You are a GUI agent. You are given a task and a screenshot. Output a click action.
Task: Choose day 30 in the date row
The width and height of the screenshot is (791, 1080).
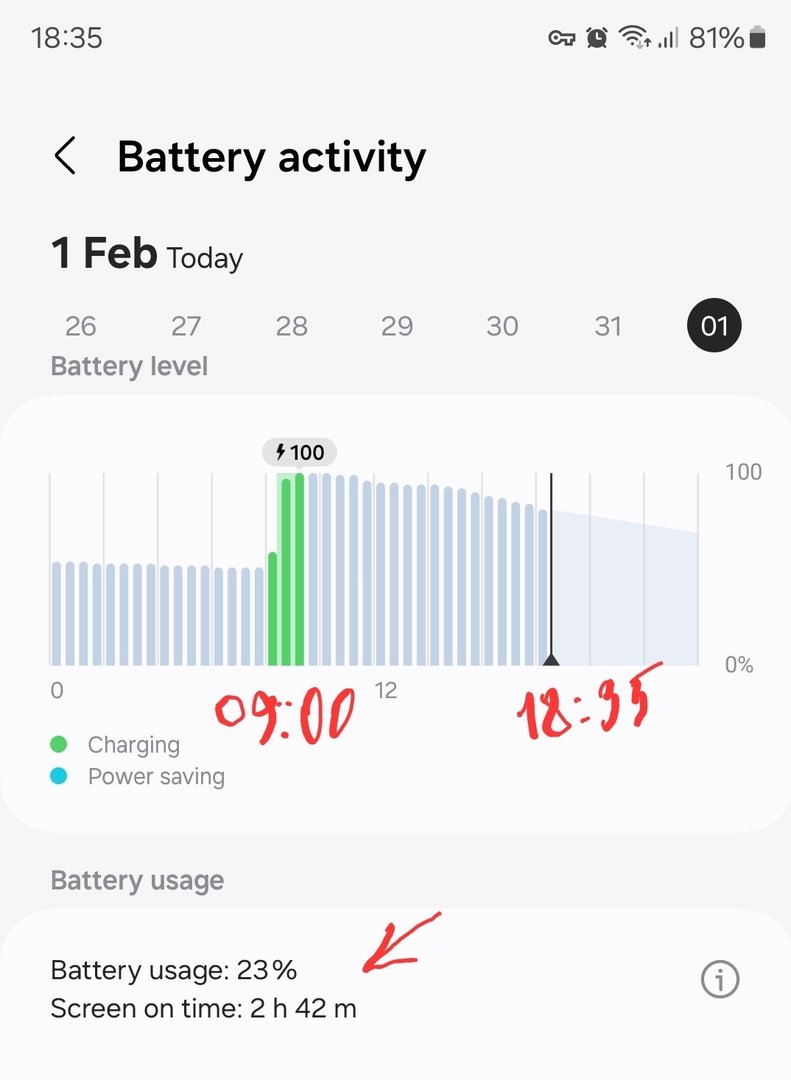tap(503, 326)
